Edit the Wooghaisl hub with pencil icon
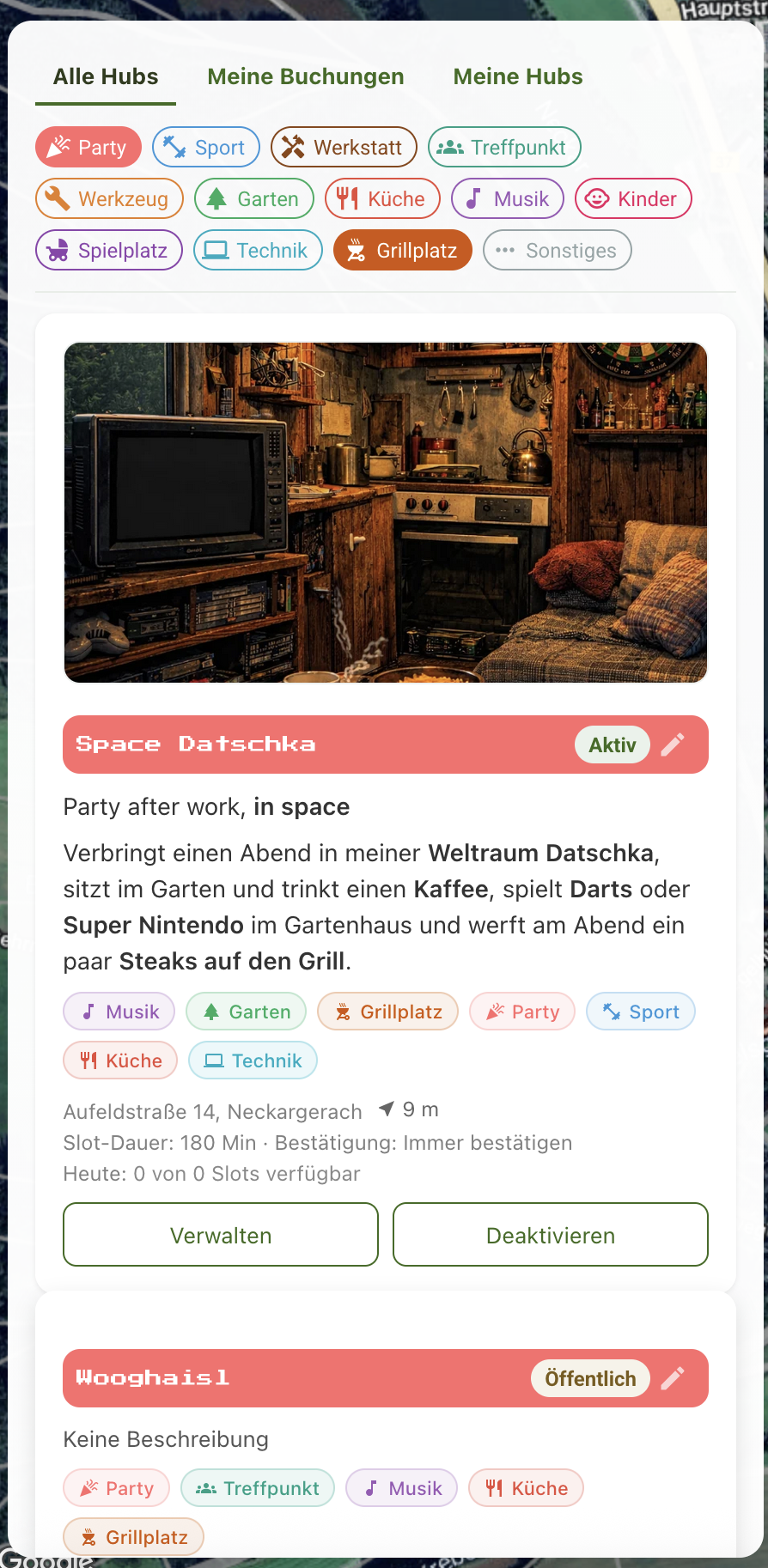 pyautogui.click(x=673, y=1378)
